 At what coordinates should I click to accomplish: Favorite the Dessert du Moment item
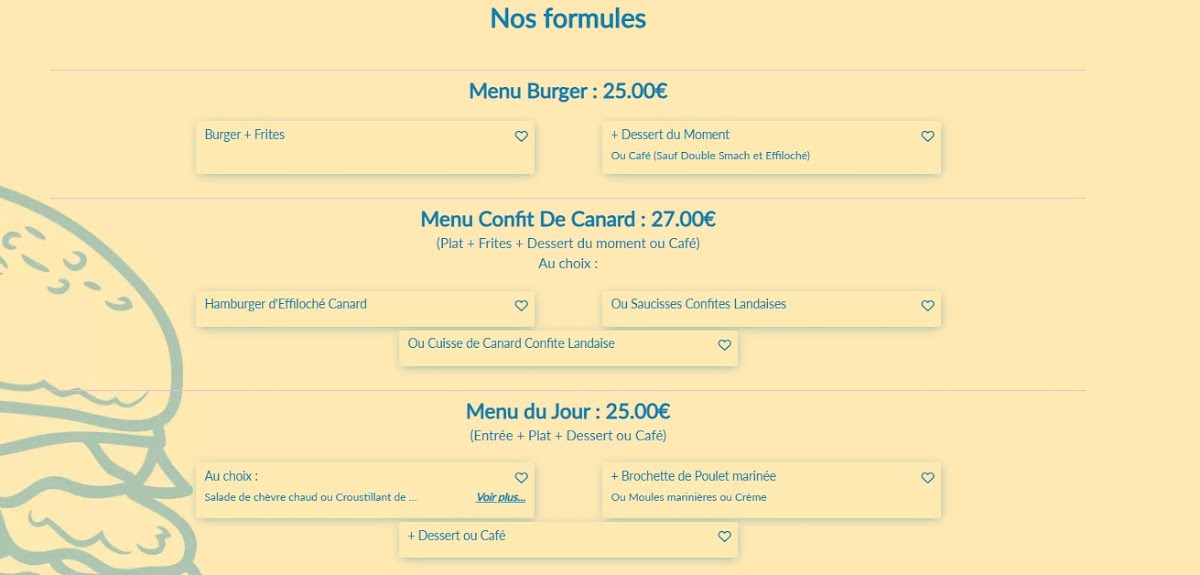(x=927, y=137)
